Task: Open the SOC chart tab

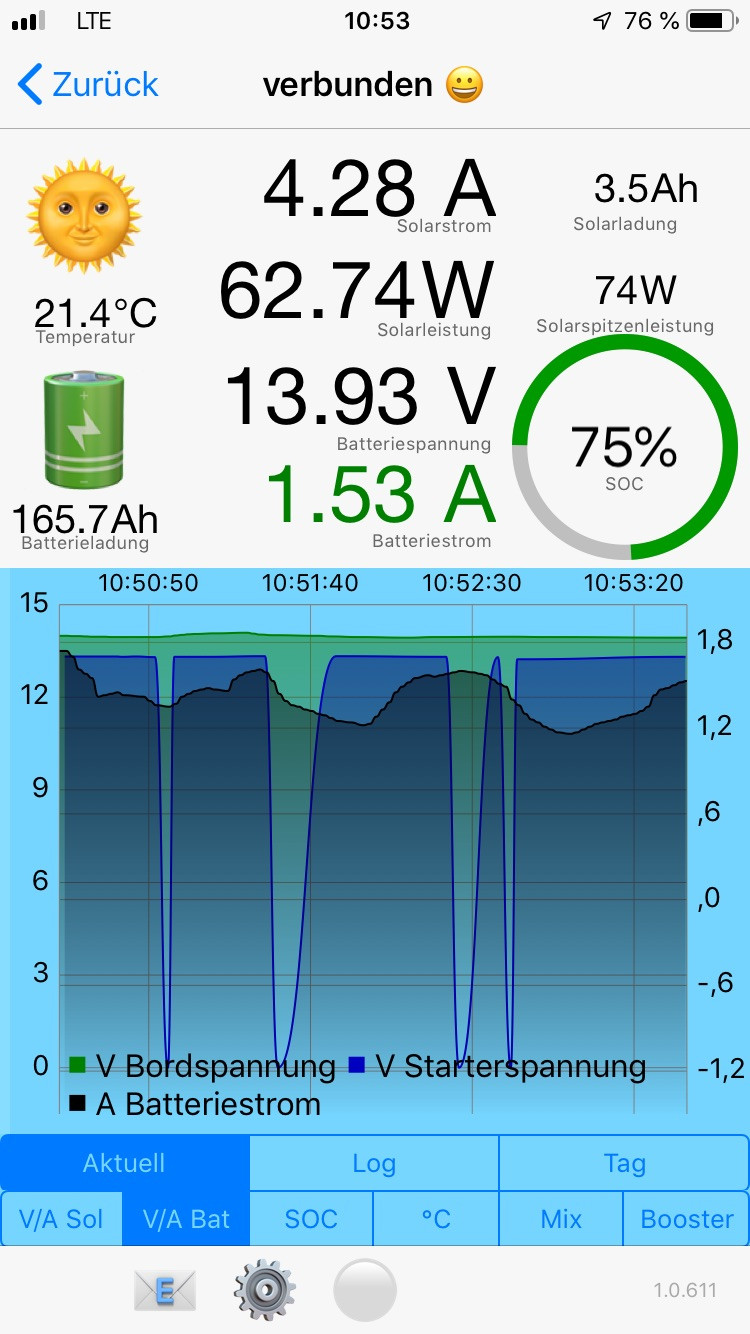Action: (x=311, y=1219)
